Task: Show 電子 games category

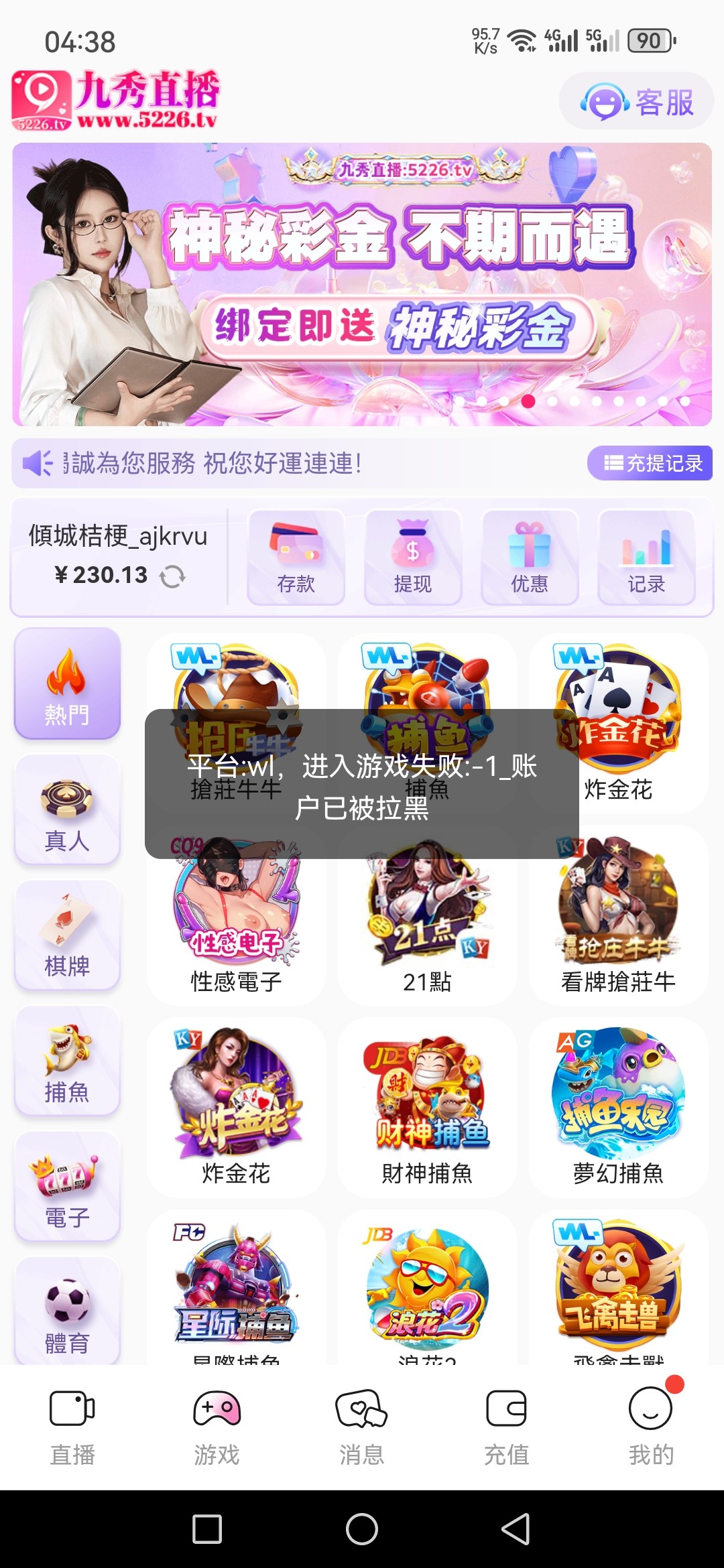Action: pyautogui.click(x=67, y=1187)
